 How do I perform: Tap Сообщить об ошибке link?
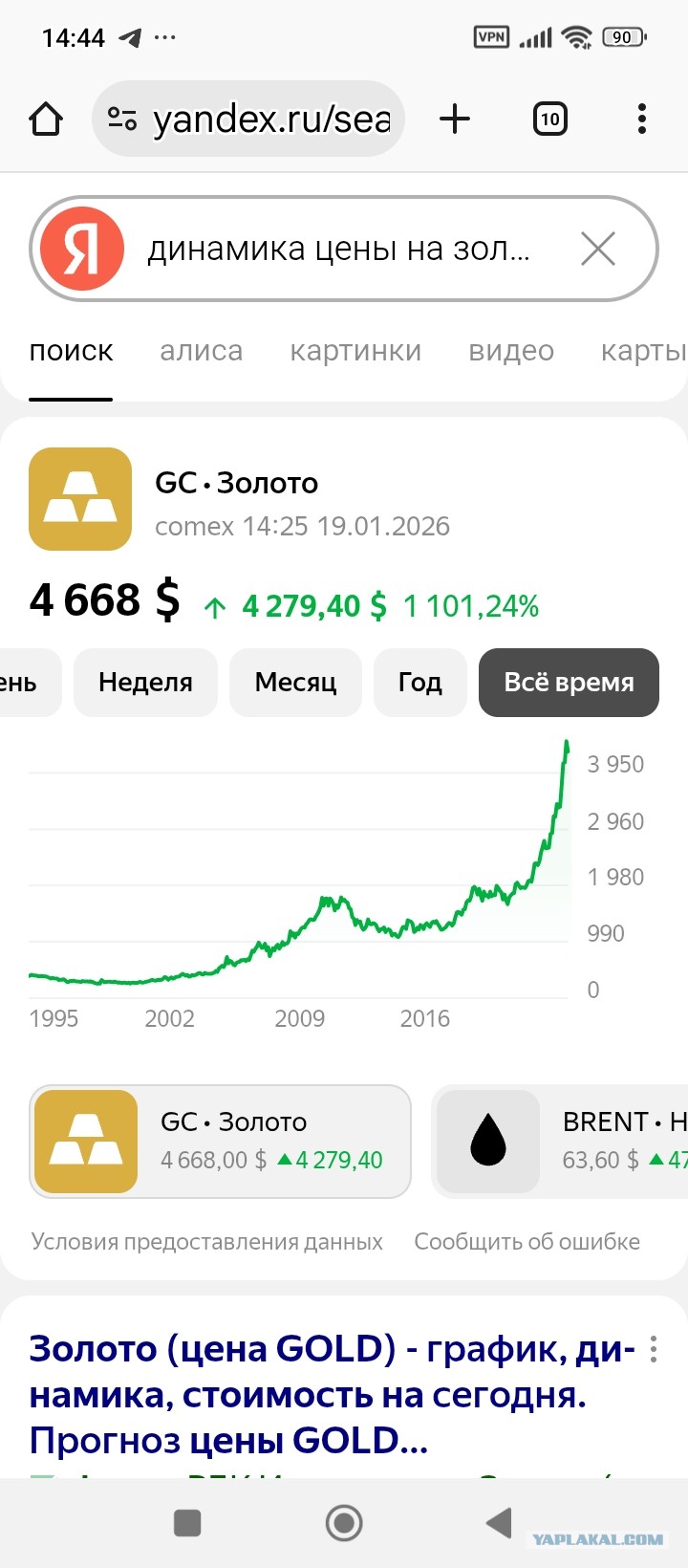527,1241
